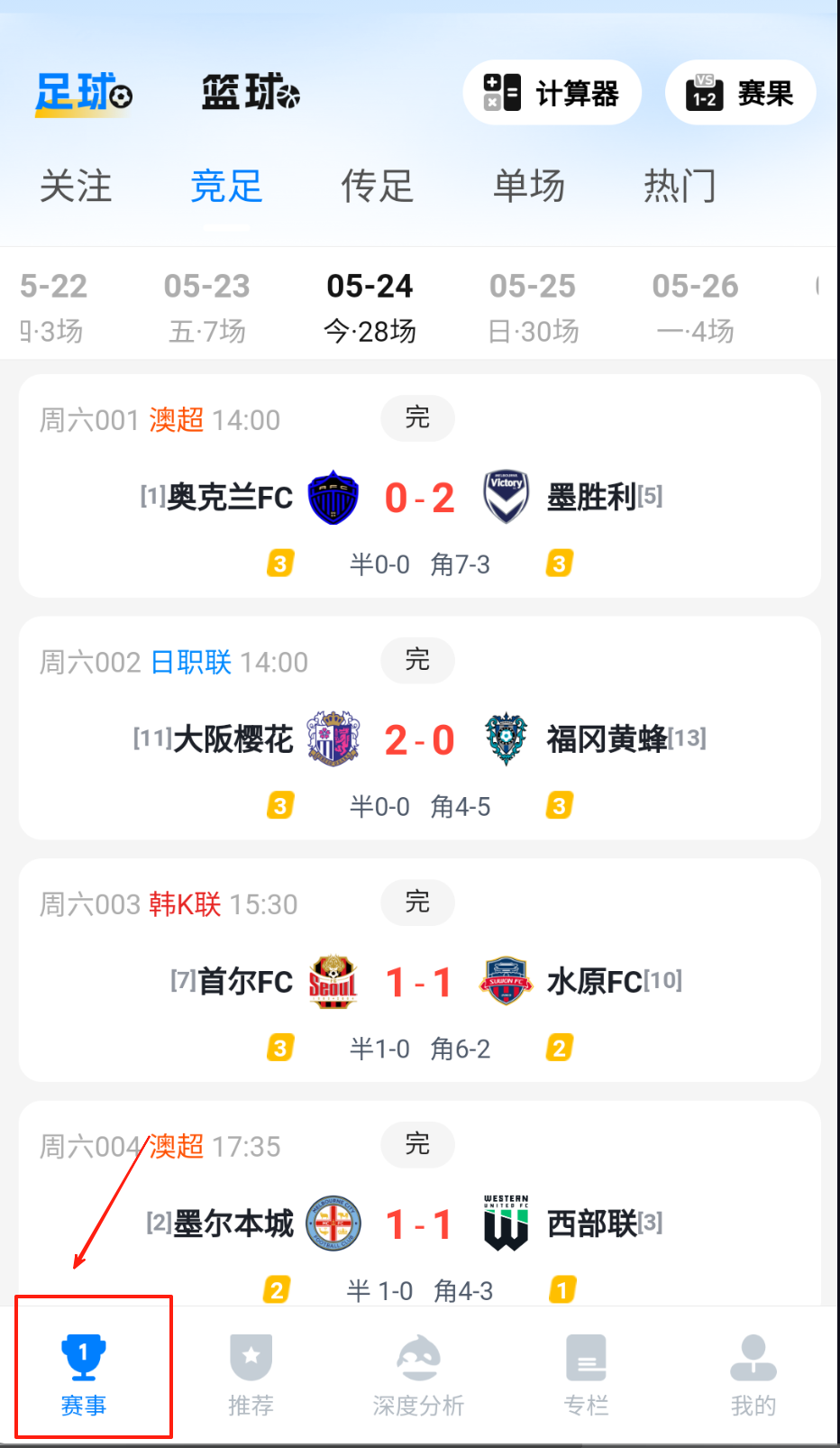840x1448 pixels.
Task: Open match 奥克兰FC vs 墨胜利
Action: [419, 498]
